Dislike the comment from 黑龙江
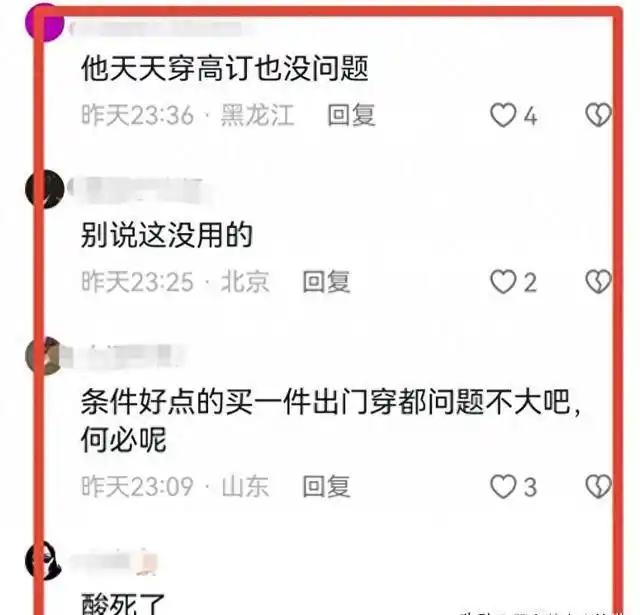This screenshot has width=640, height=615. pyautogui.click(x=597, y=116)
